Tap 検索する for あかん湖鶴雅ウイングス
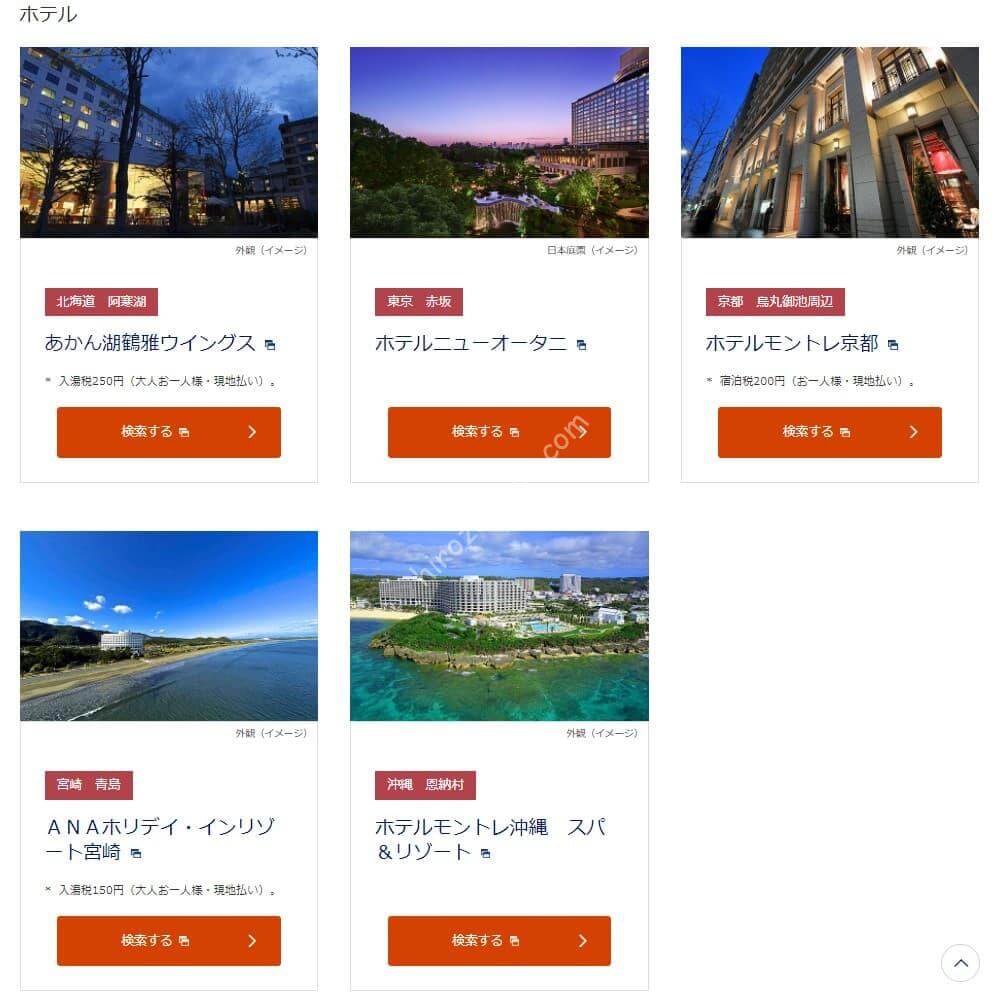This screenshot has height=994, width=1000. point(168,432)
